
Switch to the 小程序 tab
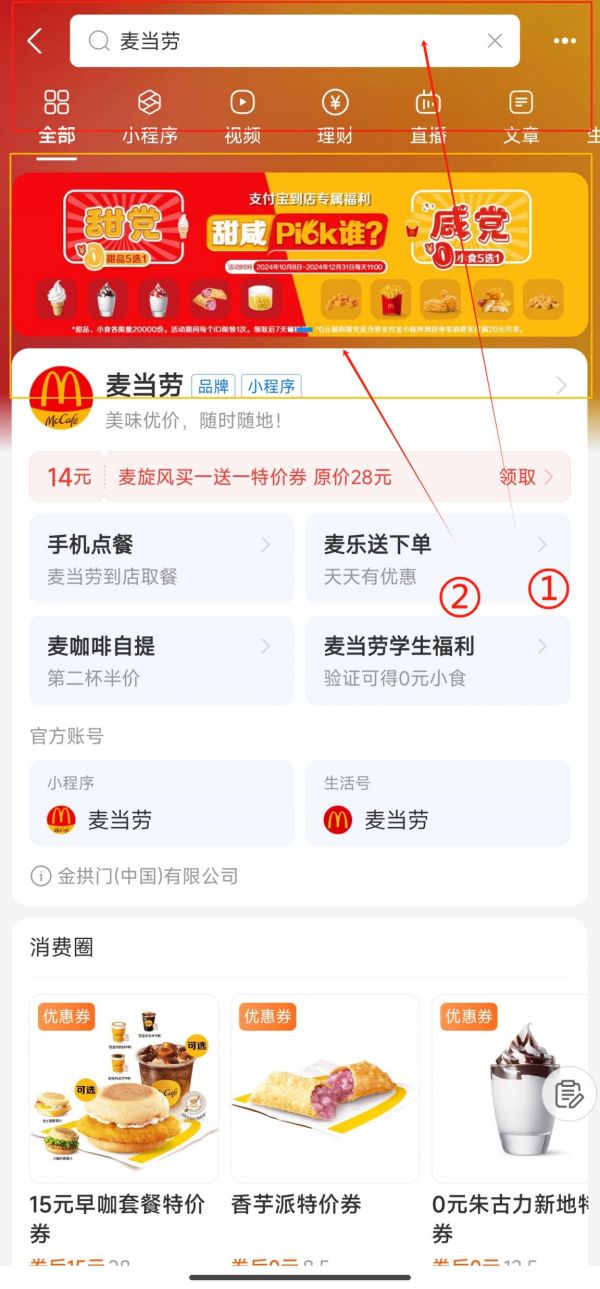150,118
